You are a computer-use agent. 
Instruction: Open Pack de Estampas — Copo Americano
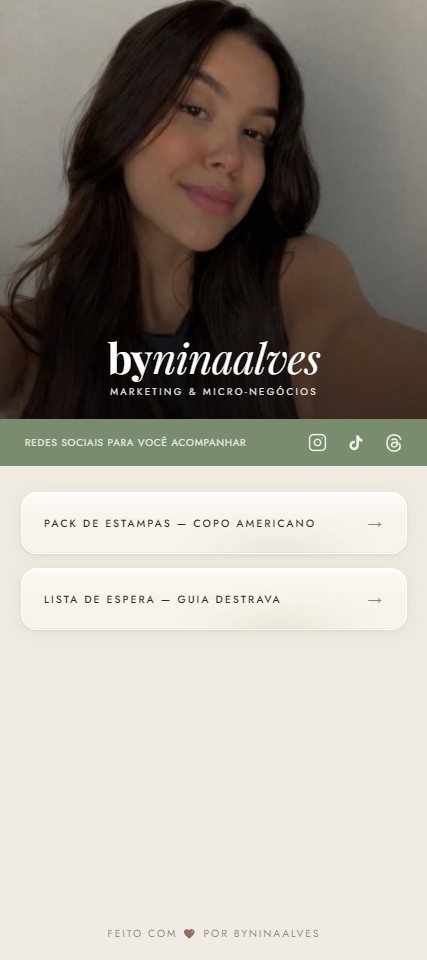pyautogui.click(x=214, y=523)
